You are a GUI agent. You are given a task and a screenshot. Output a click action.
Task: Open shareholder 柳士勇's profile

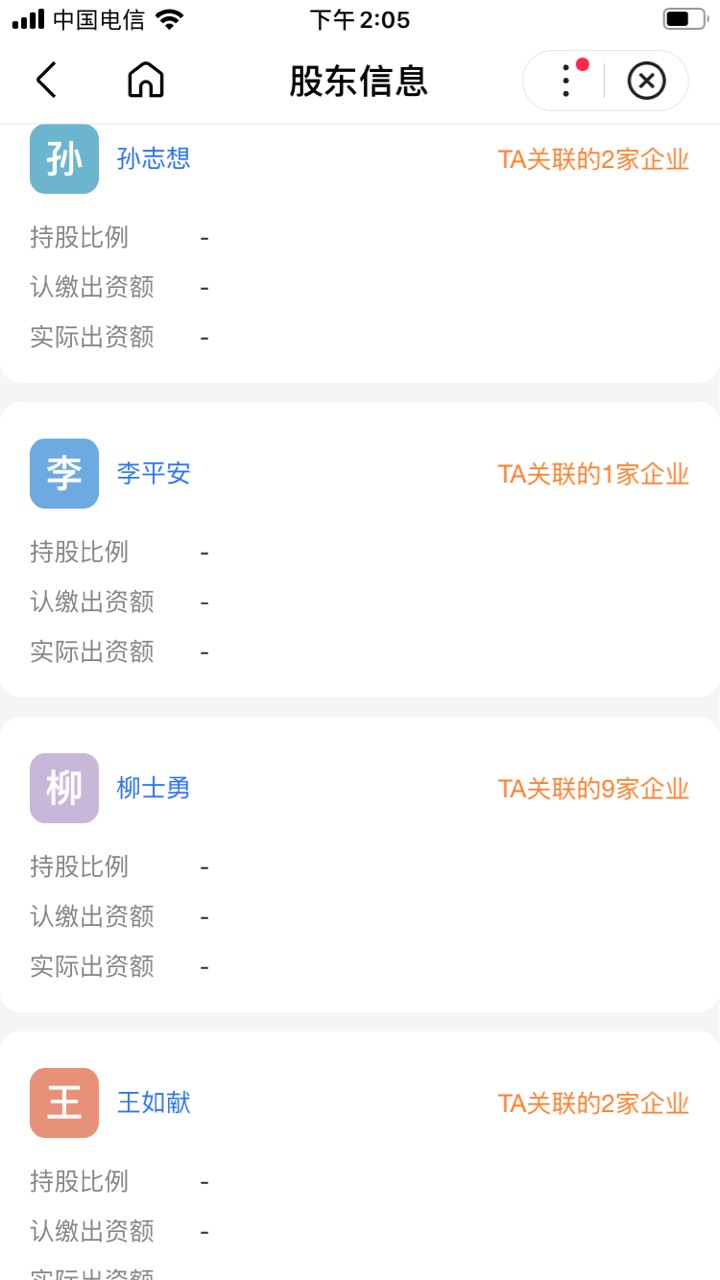tap(153, 788)
